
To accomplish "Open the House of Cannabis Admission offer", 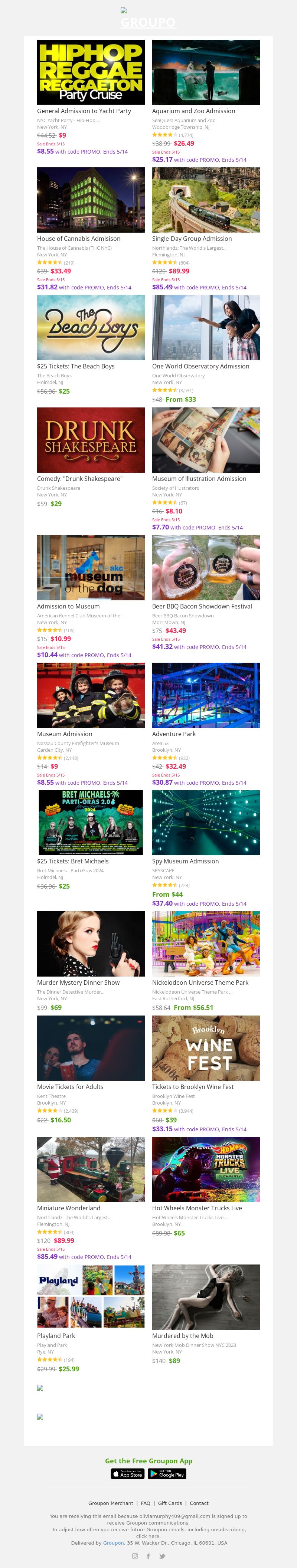I will [91, 200].
